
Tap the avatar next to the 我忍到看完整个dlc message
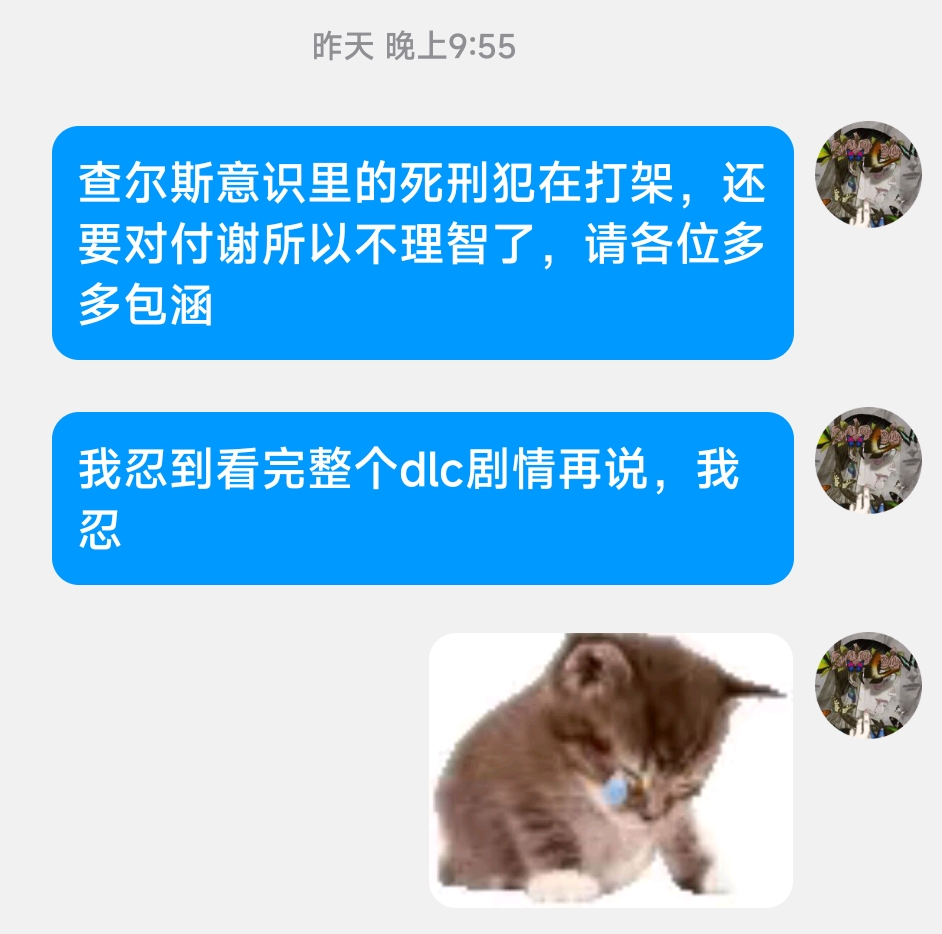click(x=867, y=461)
